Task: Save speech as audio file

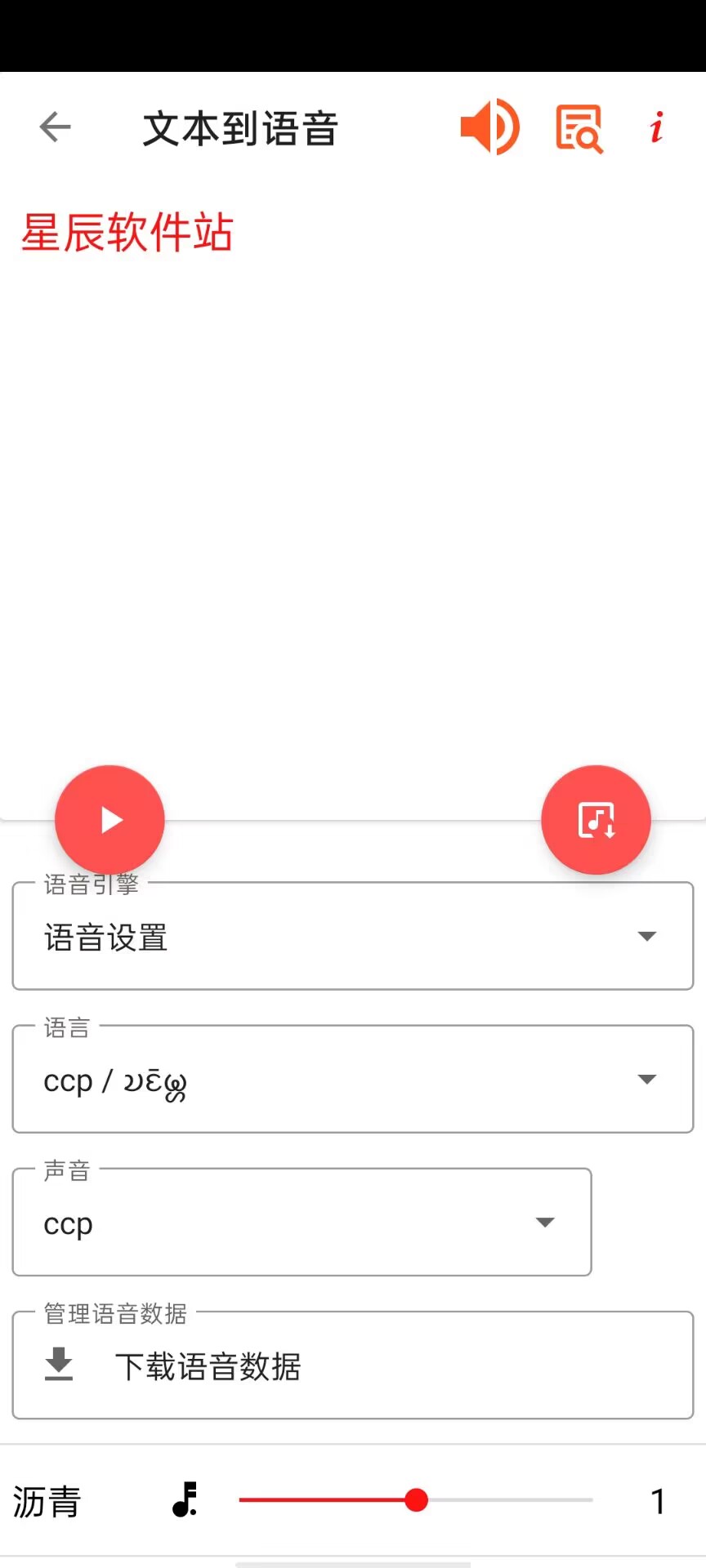Action: [596, 820]
